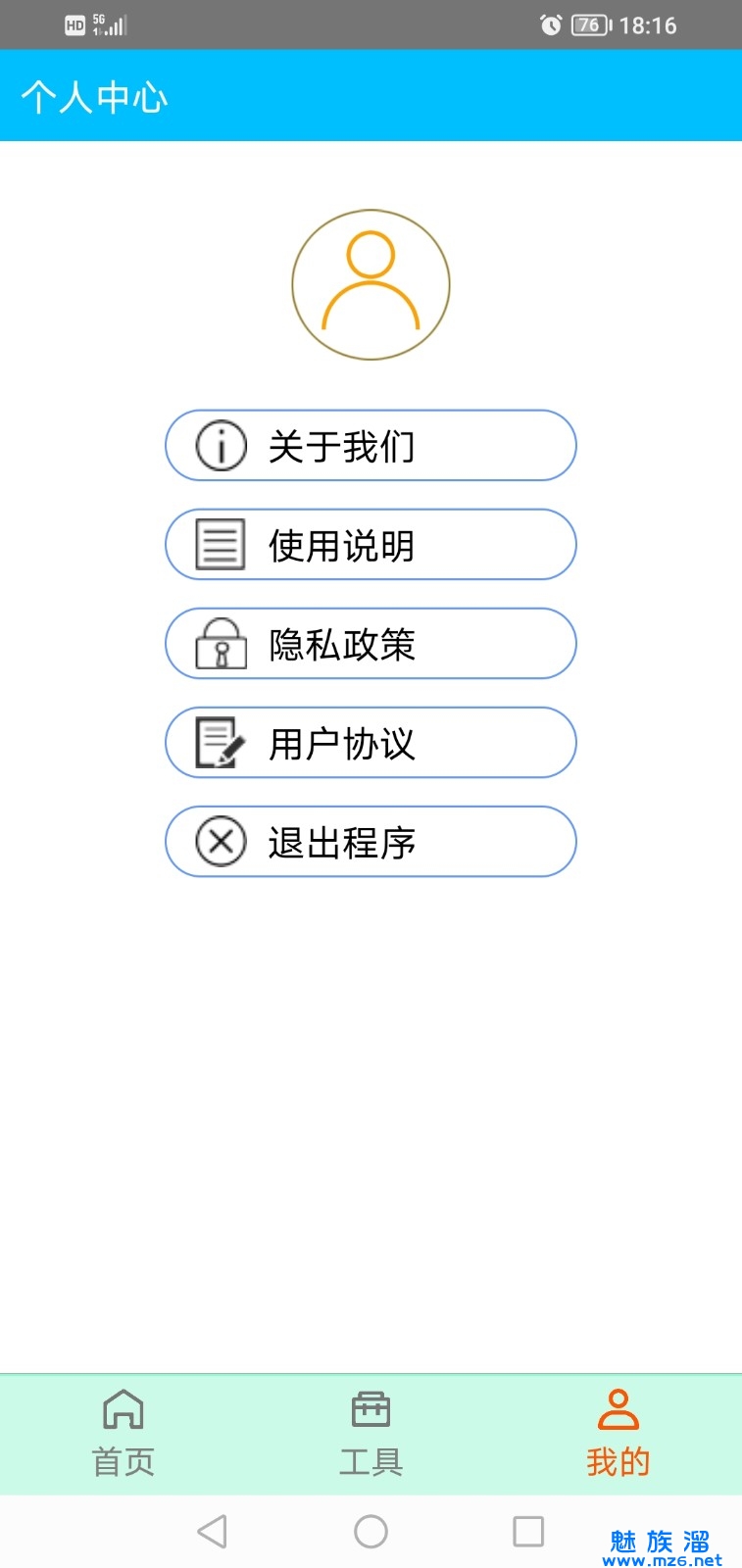Tap the profile avatar icon
742x1568 pixels.
click(371, 285)
